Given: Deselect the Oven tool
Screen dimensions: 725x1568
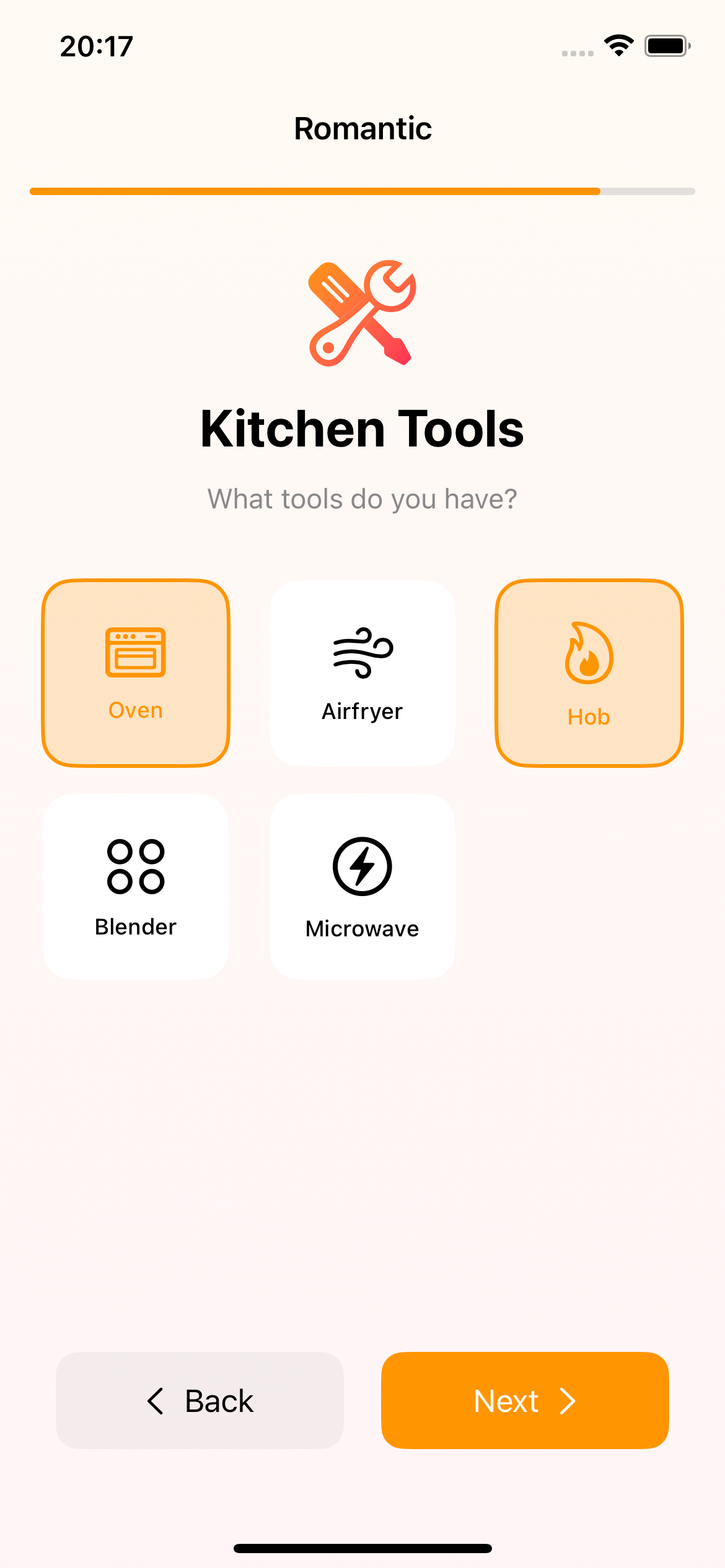Looking at the screenshot, I should point(136,673).
